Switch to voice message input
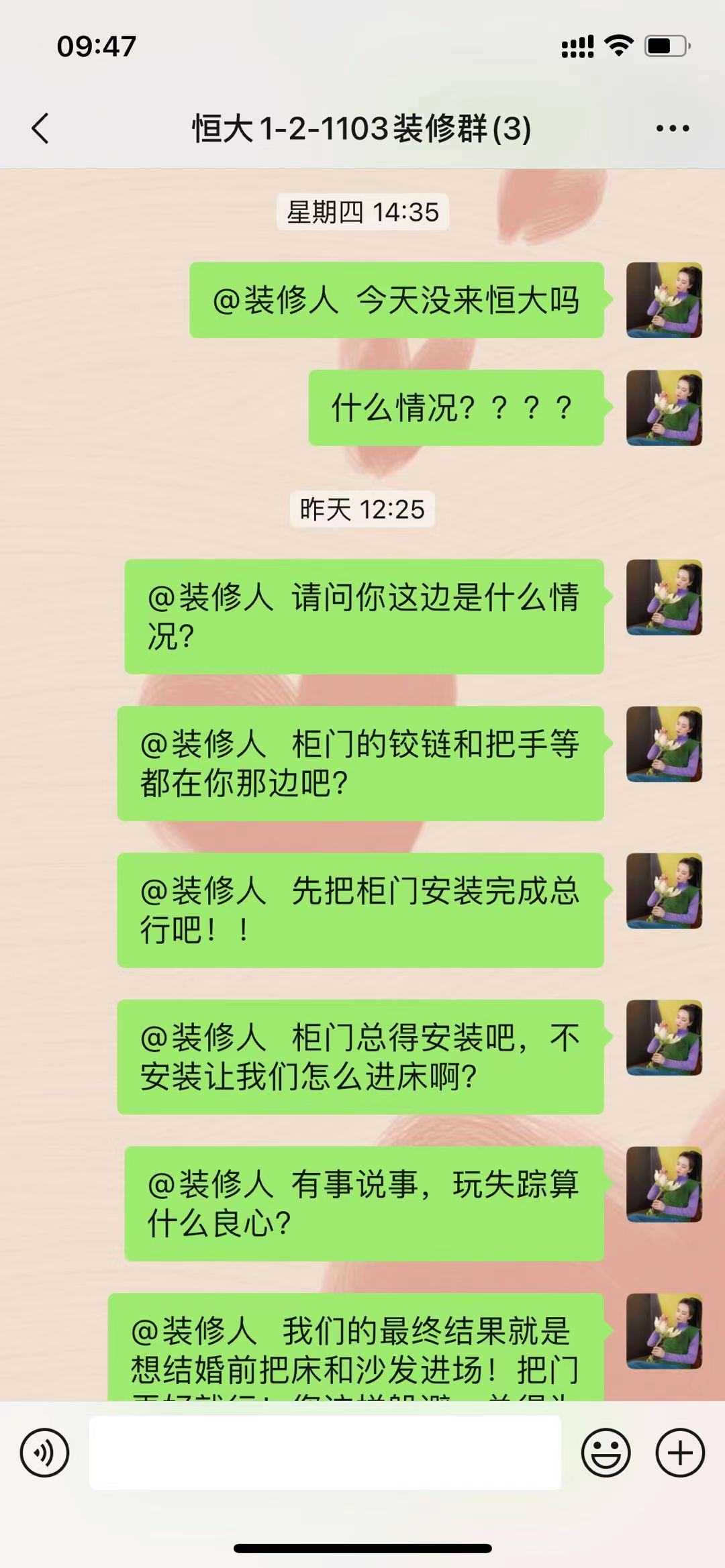 click(44, 1453)
